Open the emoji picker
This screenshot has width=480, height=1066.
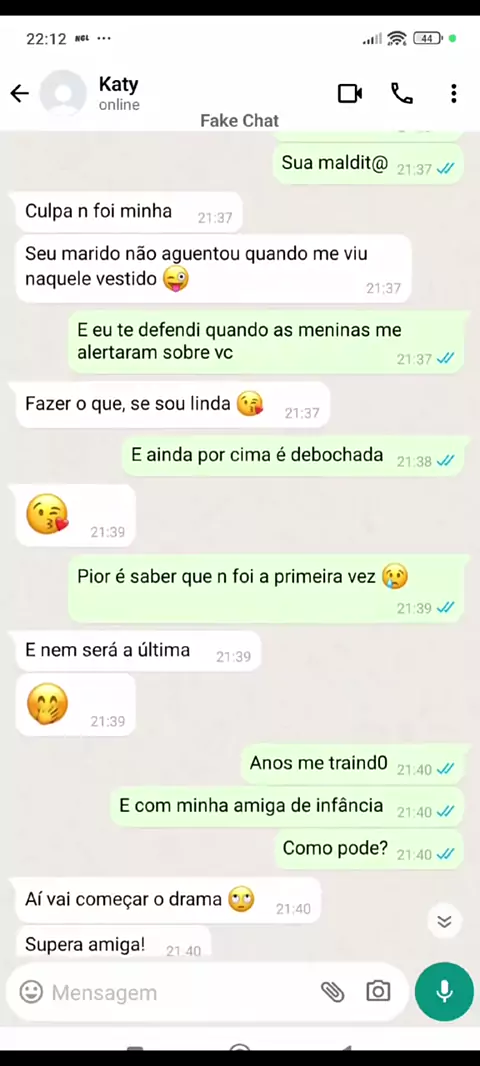(31, 992)
